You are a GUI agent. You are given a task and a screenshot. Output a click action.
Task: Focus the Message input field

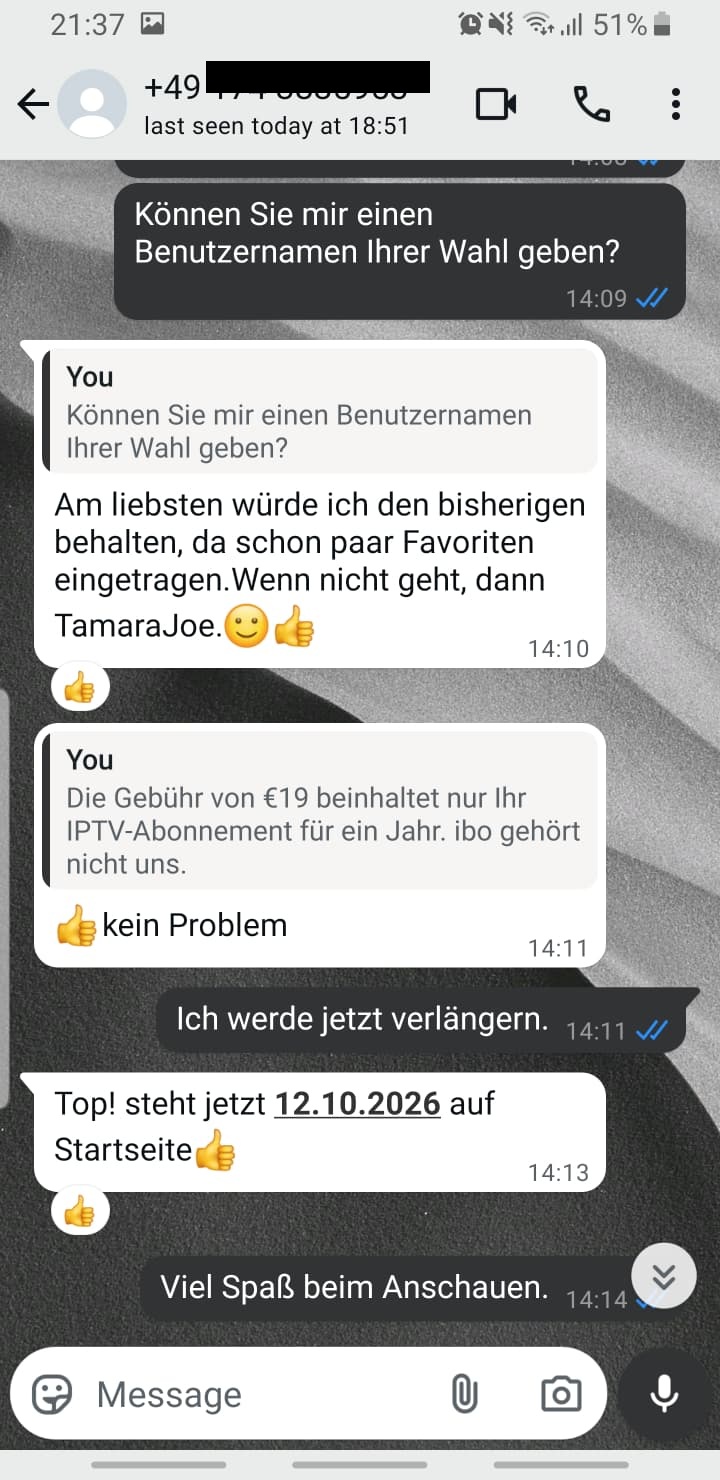pos(260,1394)
